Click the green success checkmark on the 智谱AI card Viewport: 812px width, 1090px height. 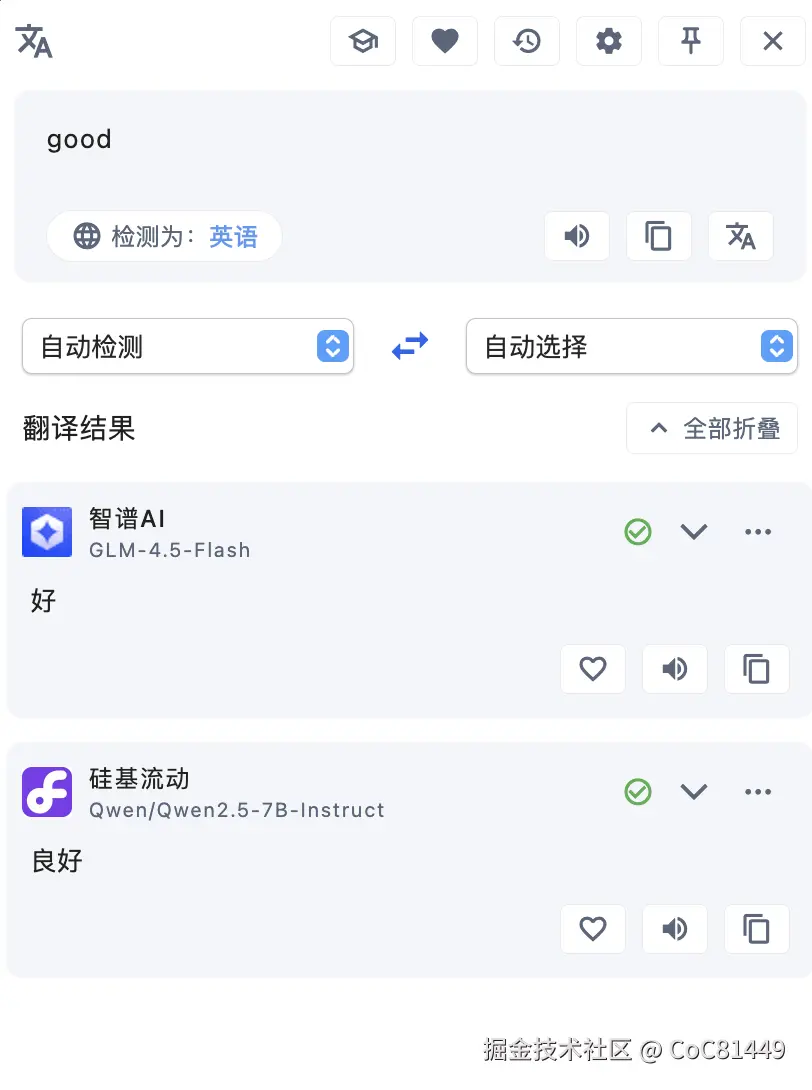click(638, 531)
